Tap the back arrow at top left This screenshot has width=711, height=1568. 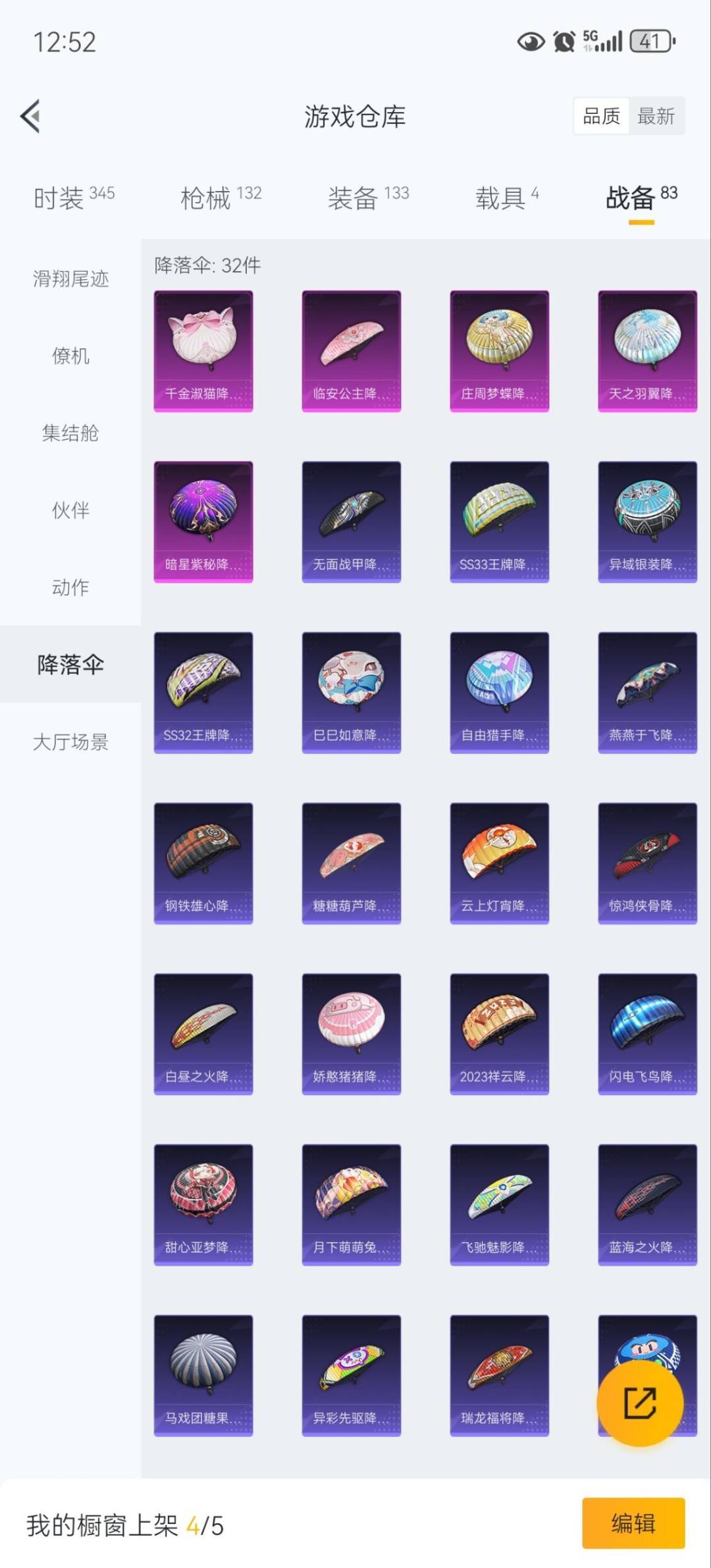[x=30, y=116]
